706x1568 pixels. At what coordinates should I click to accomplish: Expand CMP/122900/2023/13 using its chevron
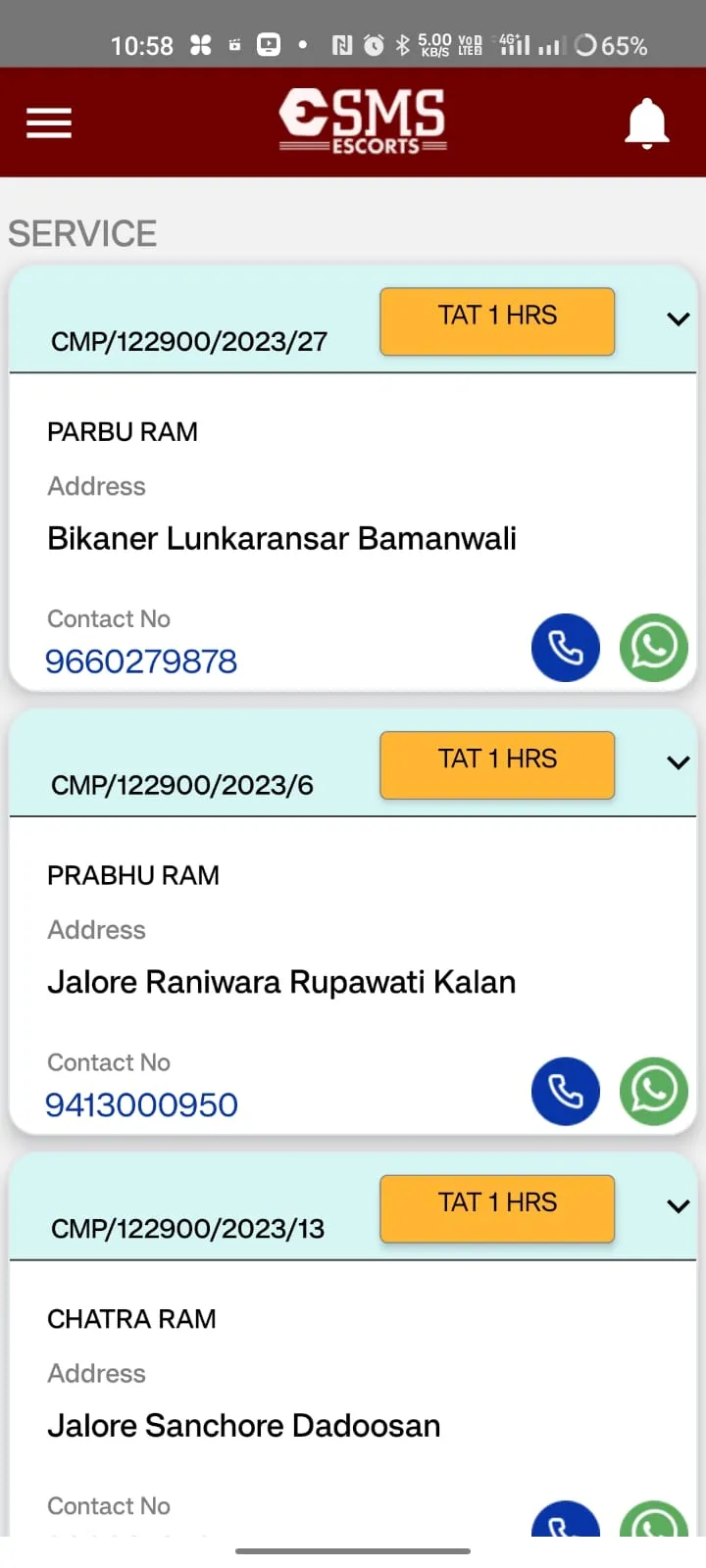pyautogui.click(x=678, y=1205)
